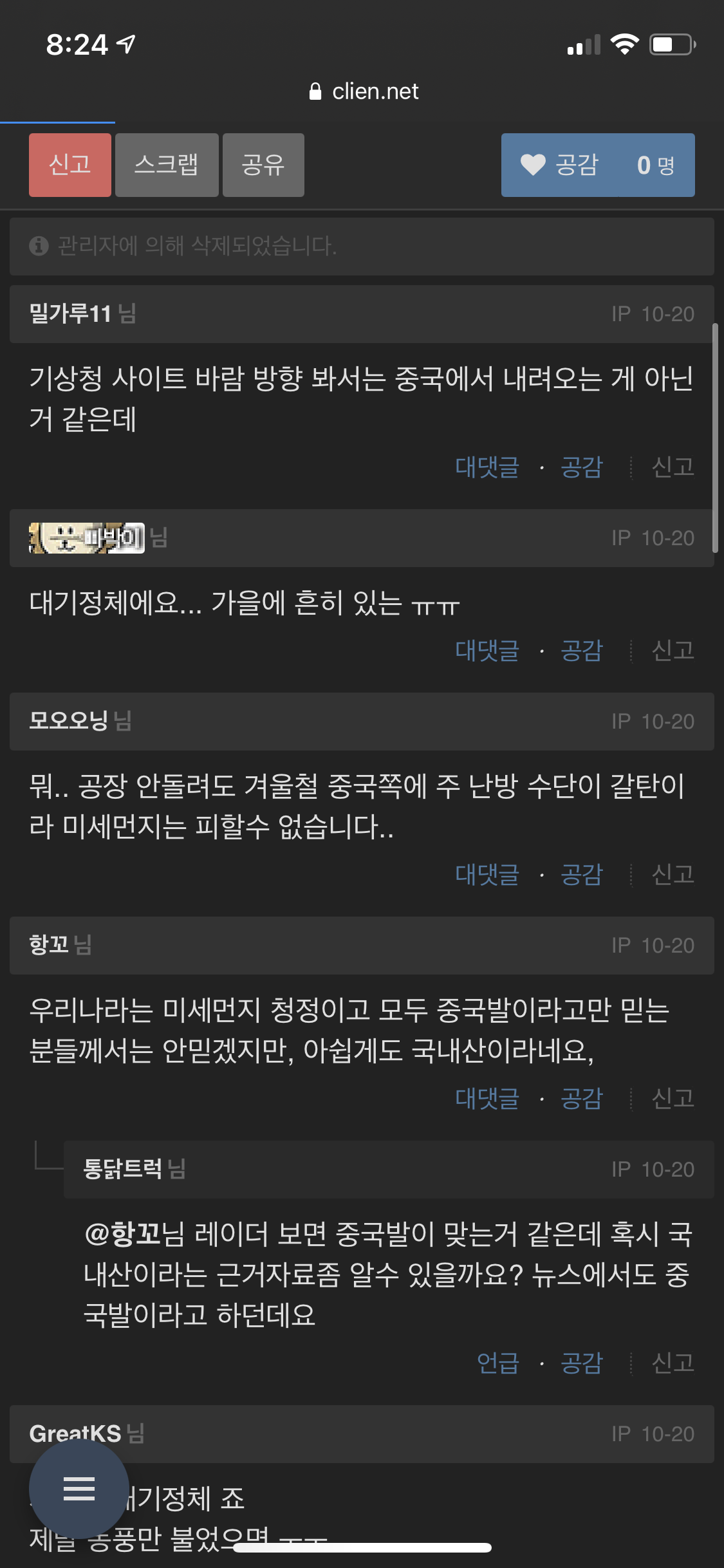
Task: Tap 공감 on 밀가루11's comment
Action: 581,467
